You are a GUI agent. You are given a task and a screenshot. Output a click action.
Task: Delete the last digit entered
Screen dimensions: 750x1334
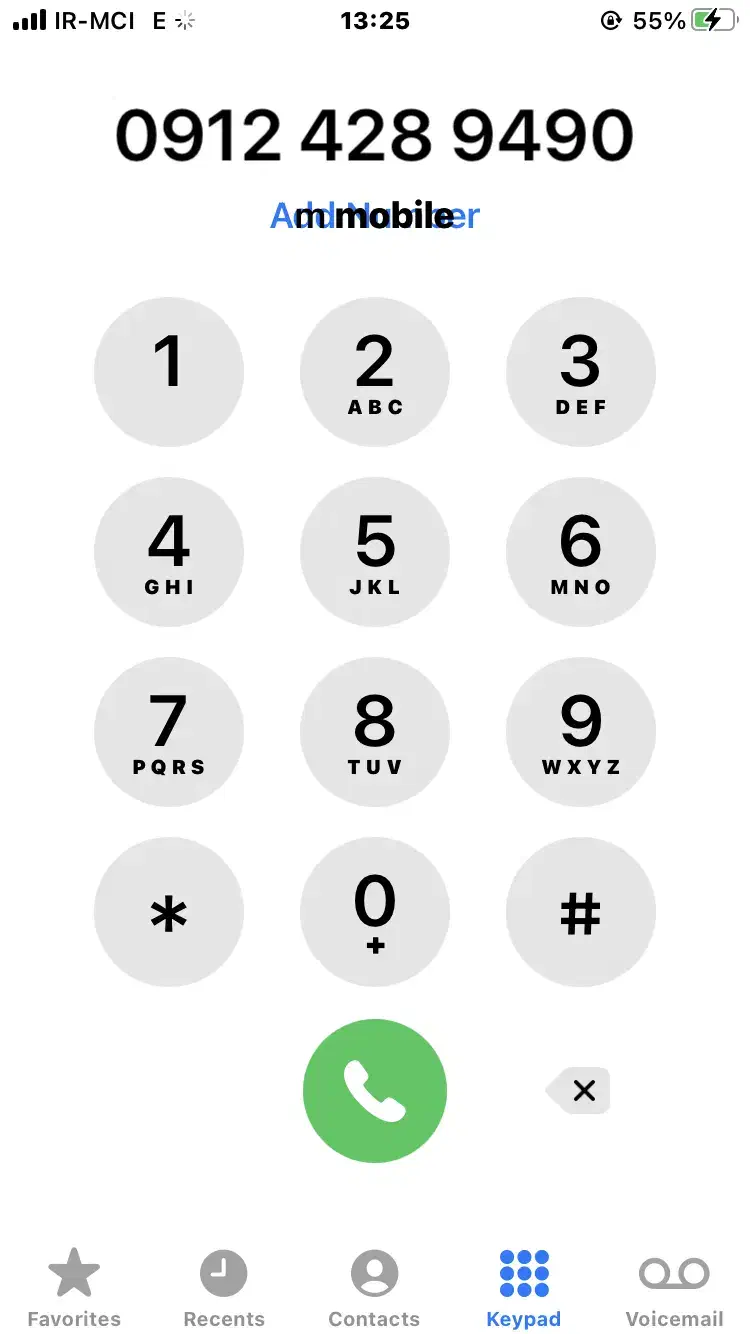[x=580, y=1091]
